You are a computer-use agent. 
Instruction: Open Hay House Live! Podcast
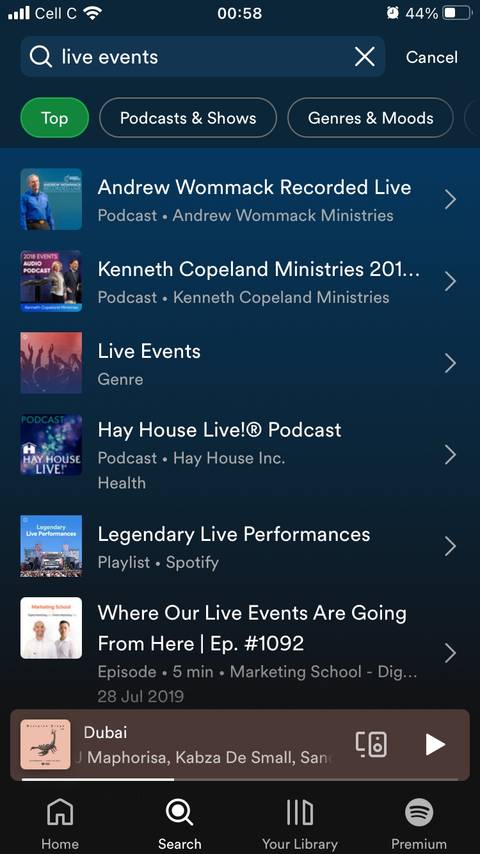coord(240,454)
